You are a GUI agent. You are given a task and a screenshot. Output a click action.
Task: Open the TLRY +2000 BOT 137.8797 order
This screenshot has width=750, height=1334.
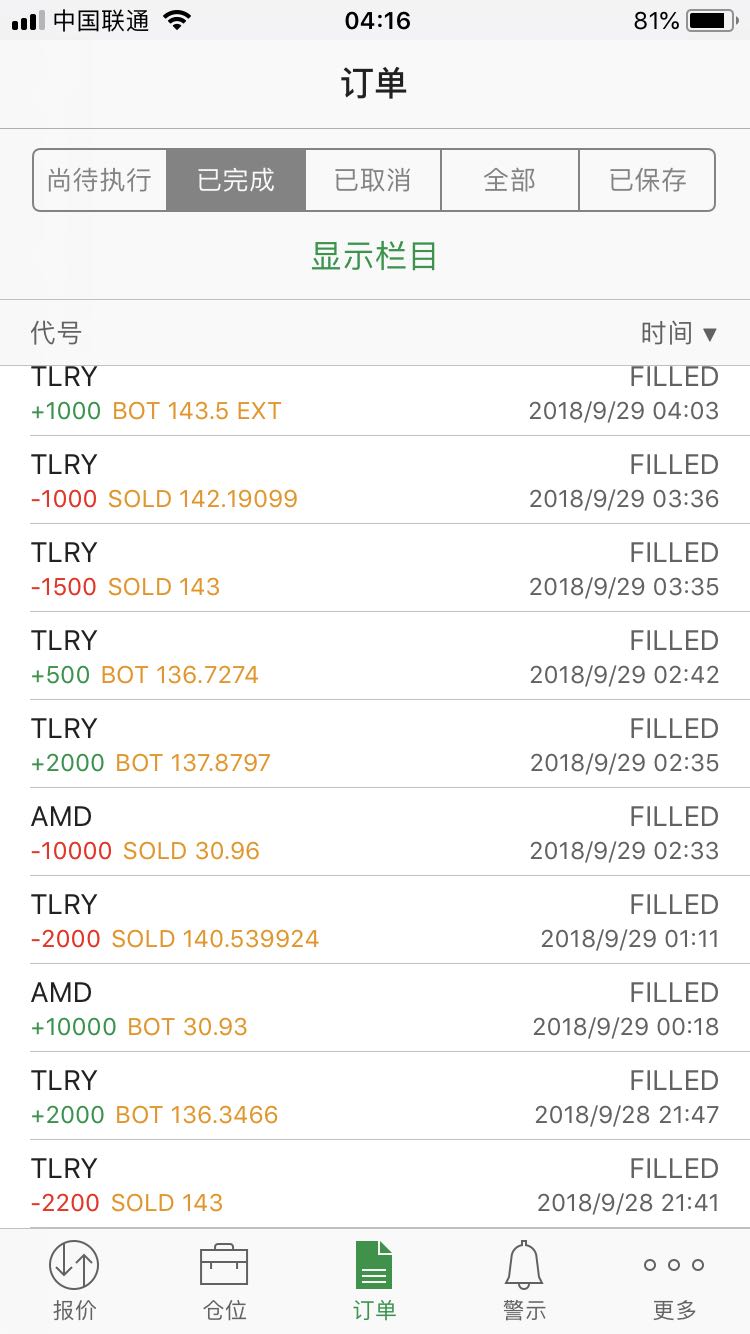pos(375,744)
